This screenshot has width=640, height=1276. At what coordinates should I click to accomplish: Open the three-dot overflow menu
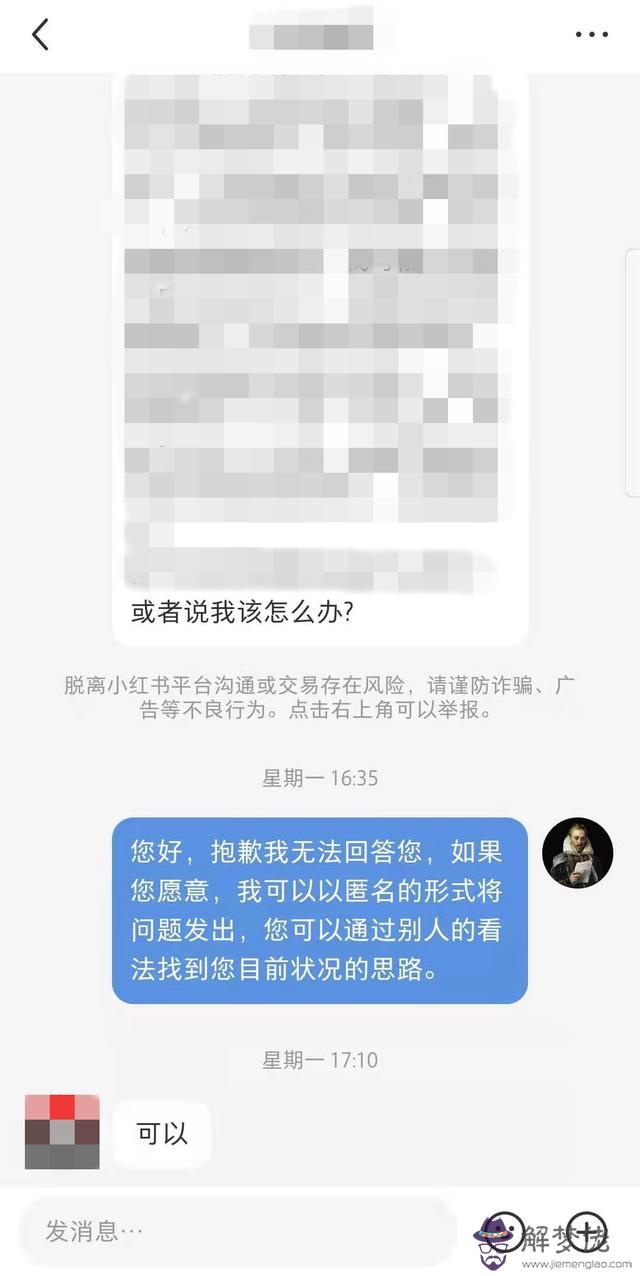click(x=591, y=35)
